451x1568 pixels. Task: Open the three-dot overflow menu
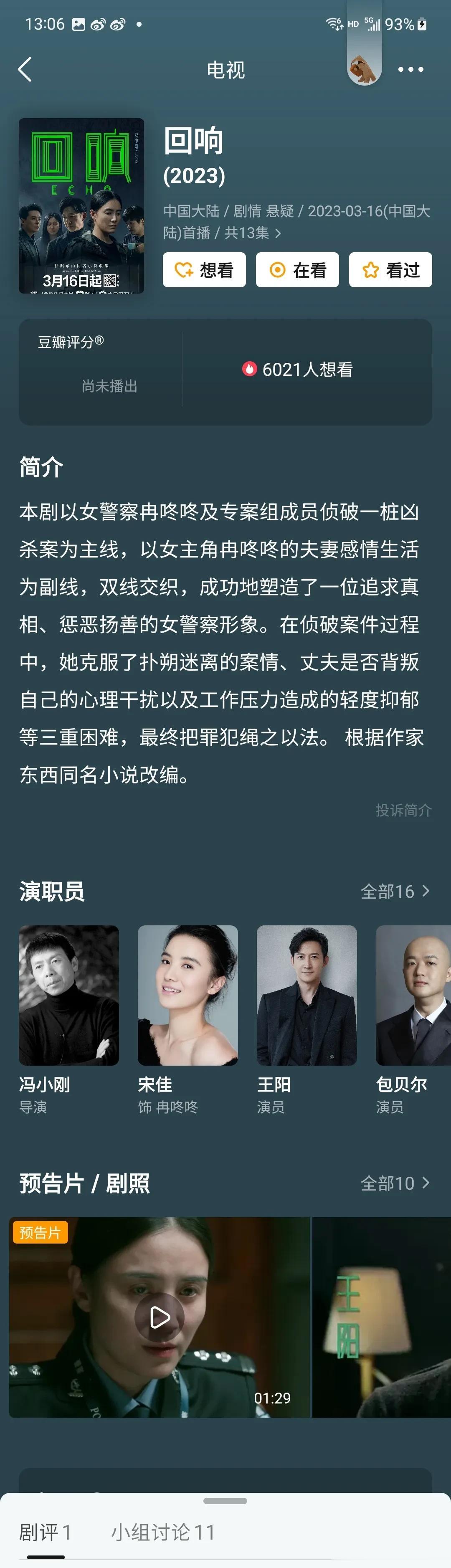(410, 69)
